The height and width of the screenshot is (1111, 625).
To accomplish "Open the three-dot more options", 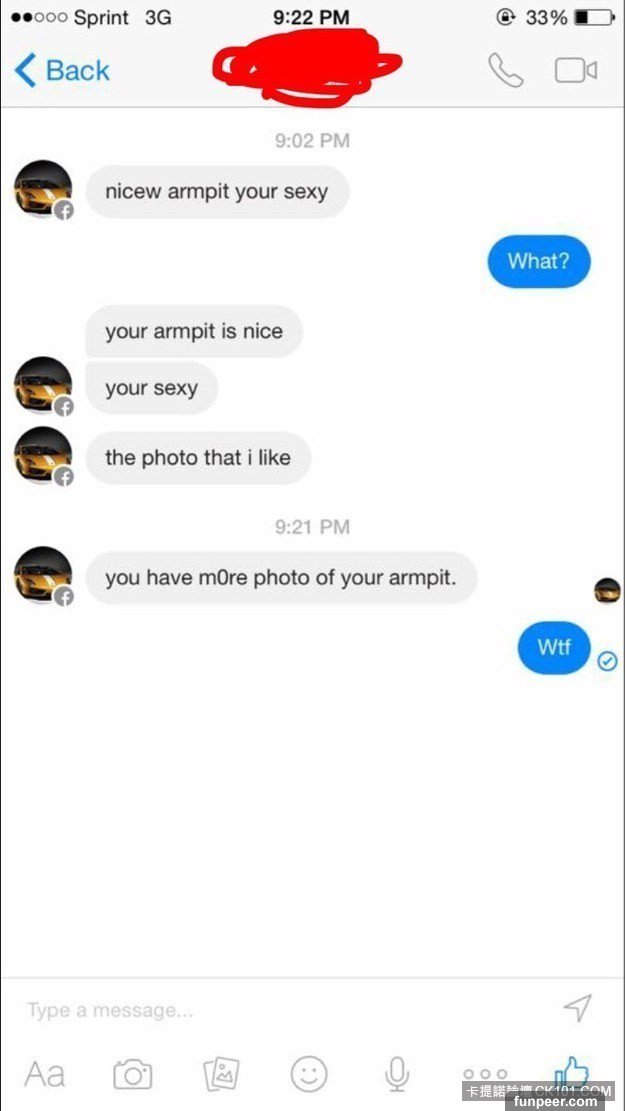I will pos(485,1075).
